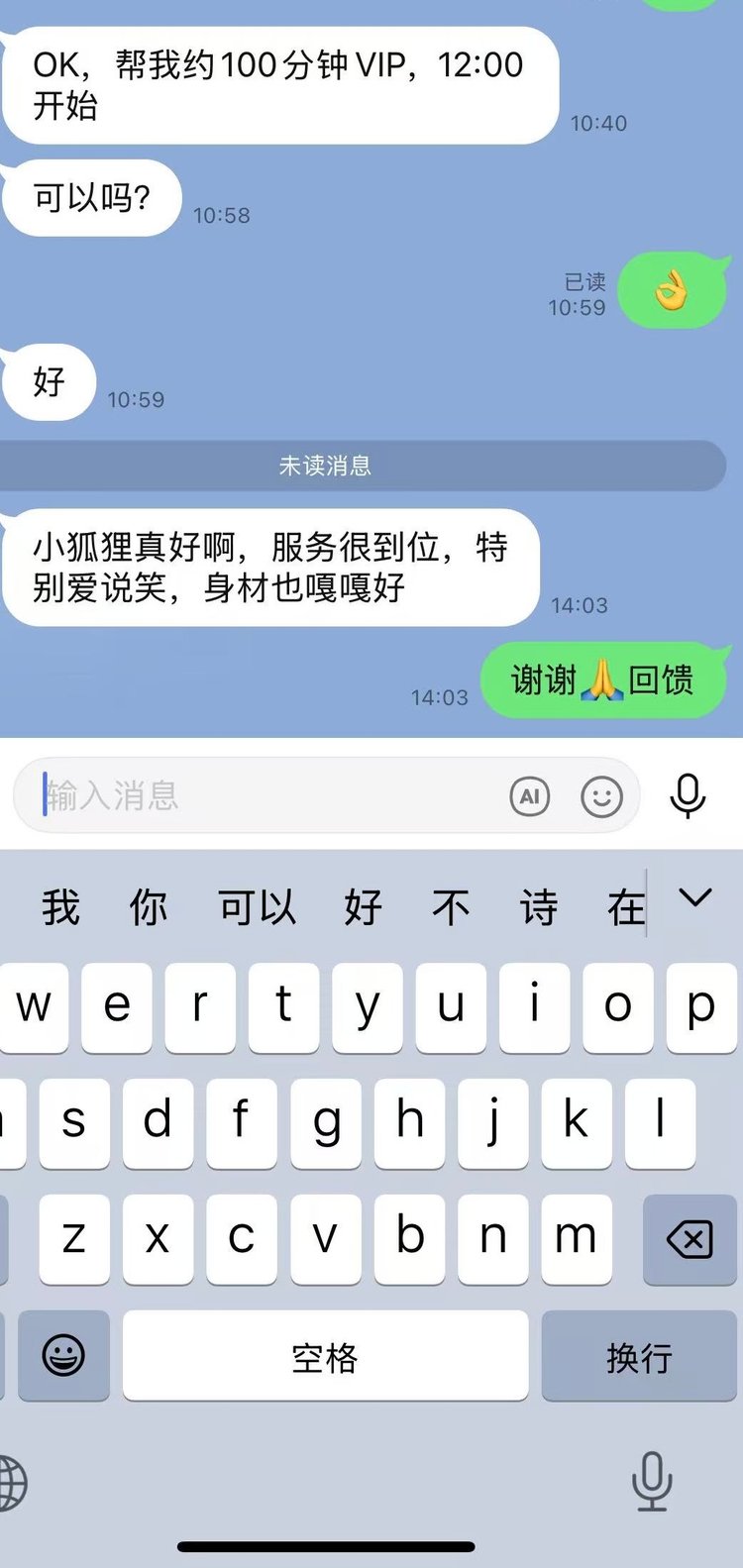Image resolution: width=743 pixels, height=1568 pixels.
Task: Record a voice message with the microphone icon
Action: (x=688, y=794)
